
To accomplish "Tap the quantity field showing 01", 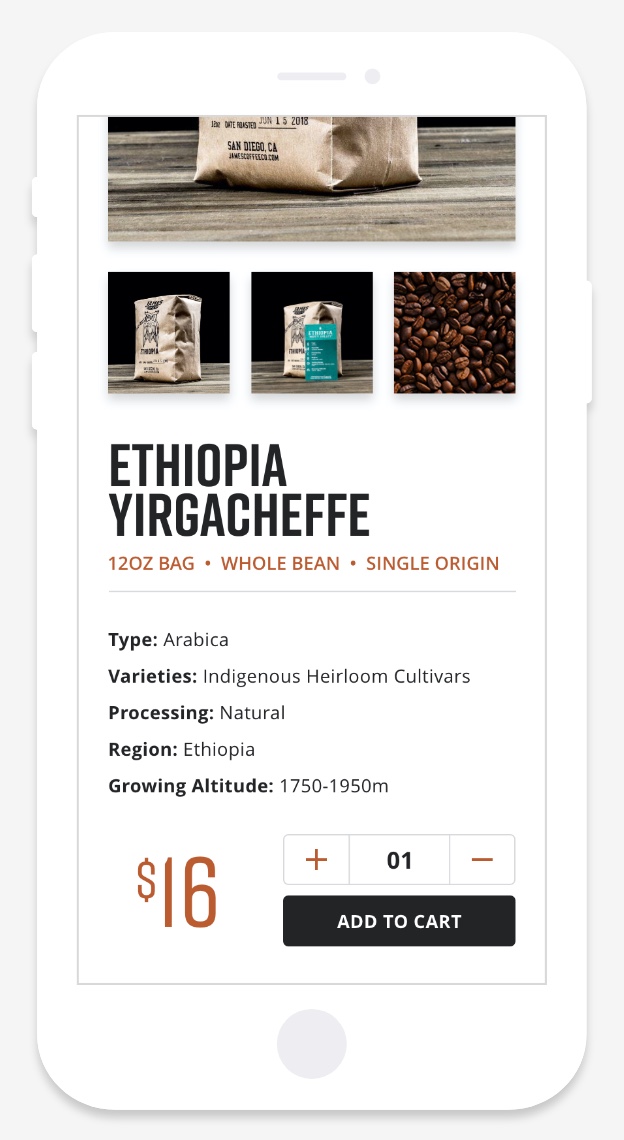I will pyautogui.click(x=399, y=860).
